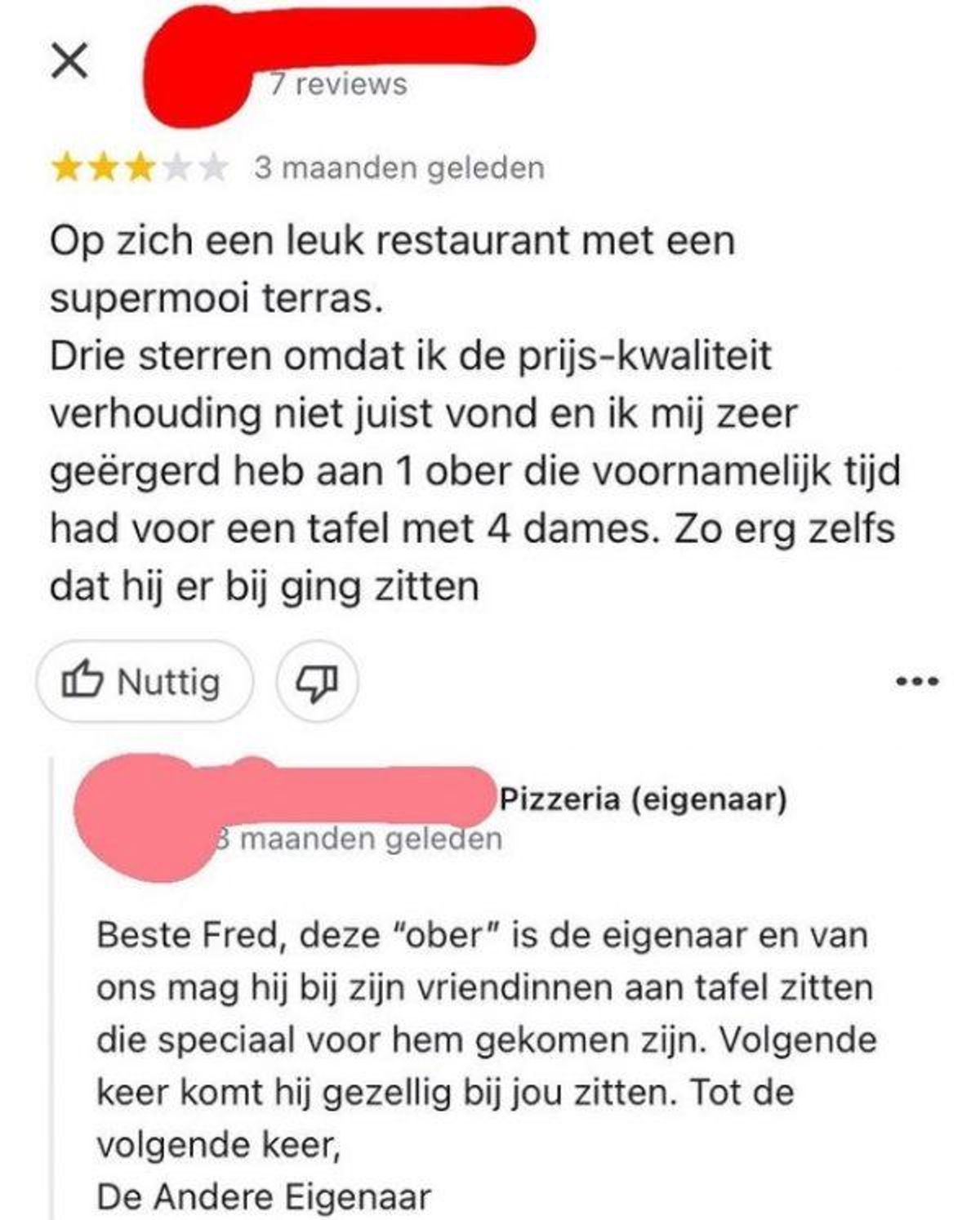980x1220 pixels.
Task: Close the review view
Action: click(x=69, y=61)
